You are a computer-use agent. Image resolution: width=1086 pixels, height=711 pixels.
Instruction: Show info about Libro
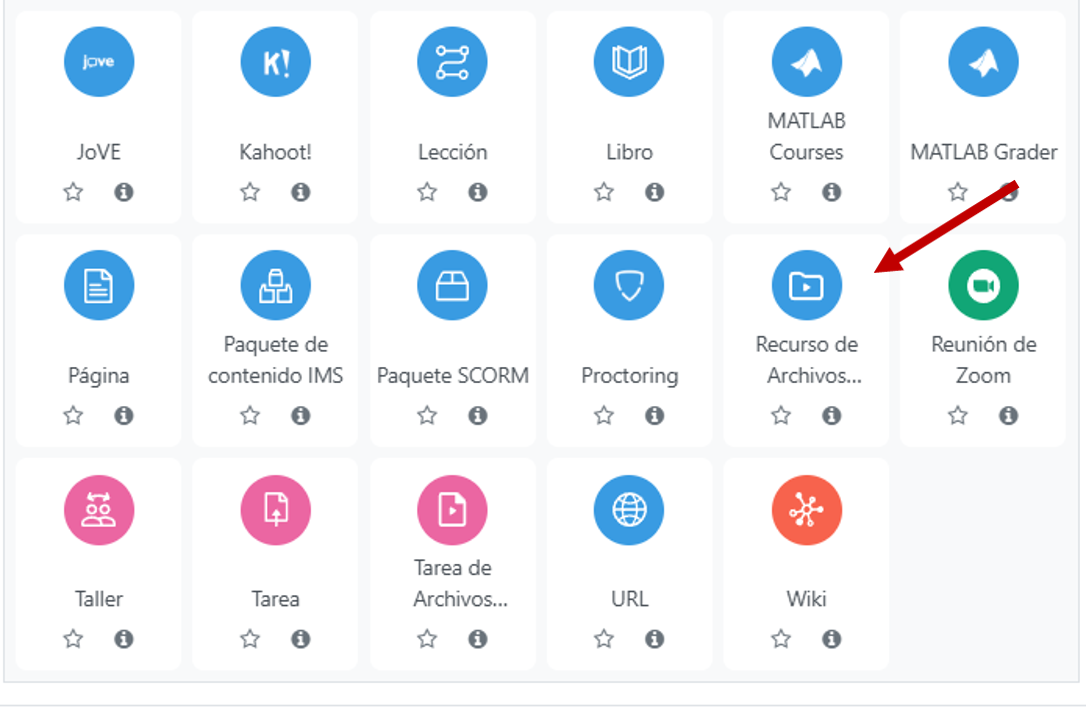click(x=655, y=191)
